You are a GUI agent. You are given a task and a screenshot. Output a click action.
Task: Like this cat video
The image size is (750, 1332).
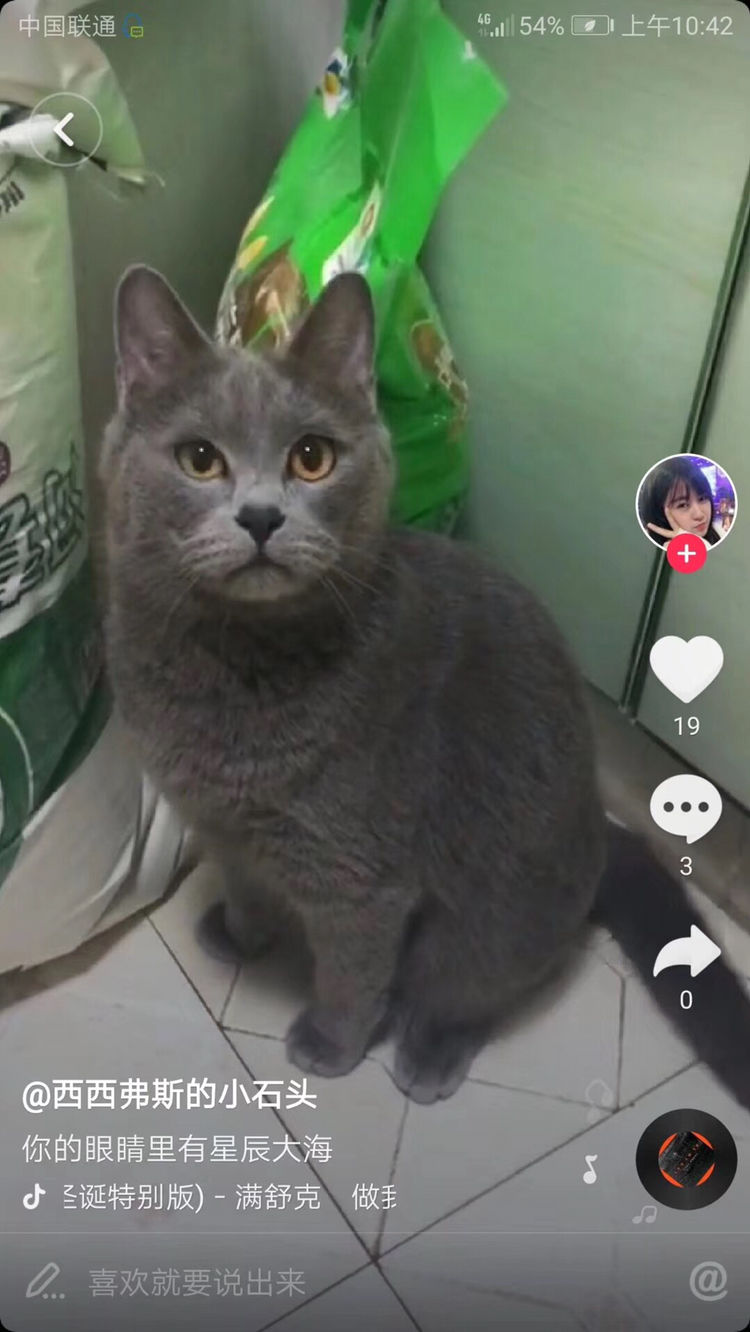coord(686,669)
